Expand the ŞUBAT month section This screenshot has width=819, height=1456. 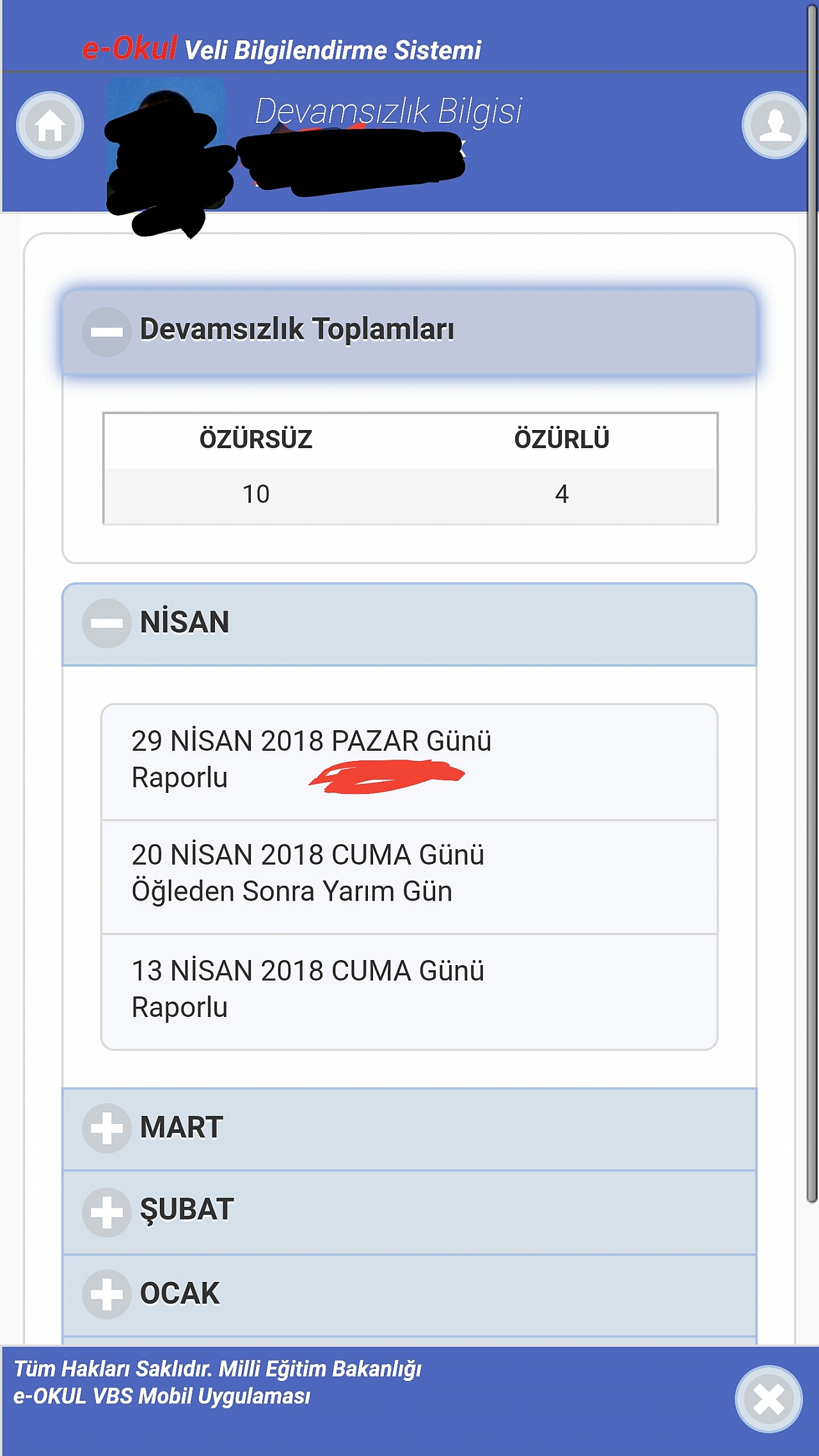coord(409,1212)
